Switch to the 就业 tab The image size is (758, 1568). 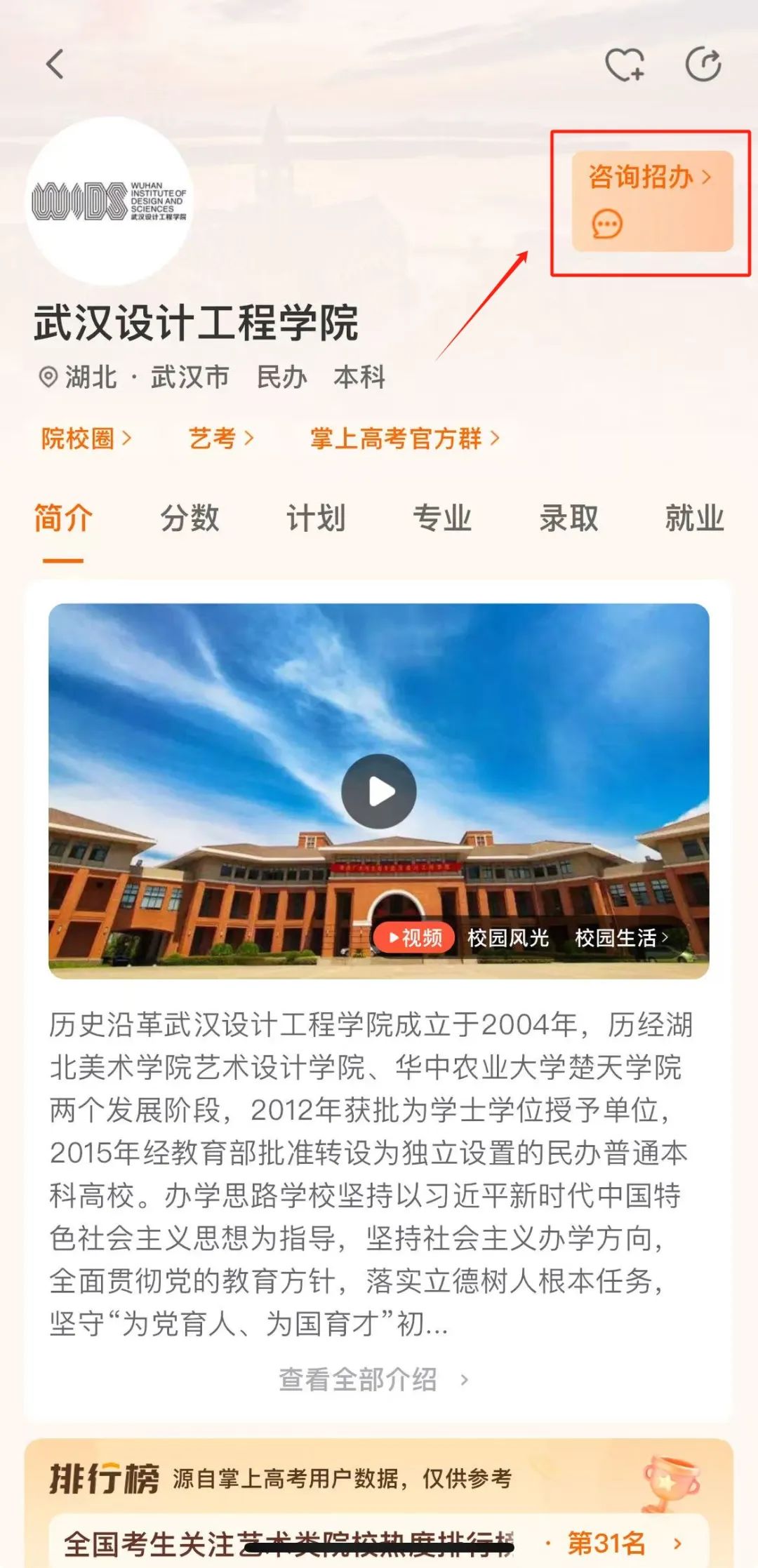(694, 519)
